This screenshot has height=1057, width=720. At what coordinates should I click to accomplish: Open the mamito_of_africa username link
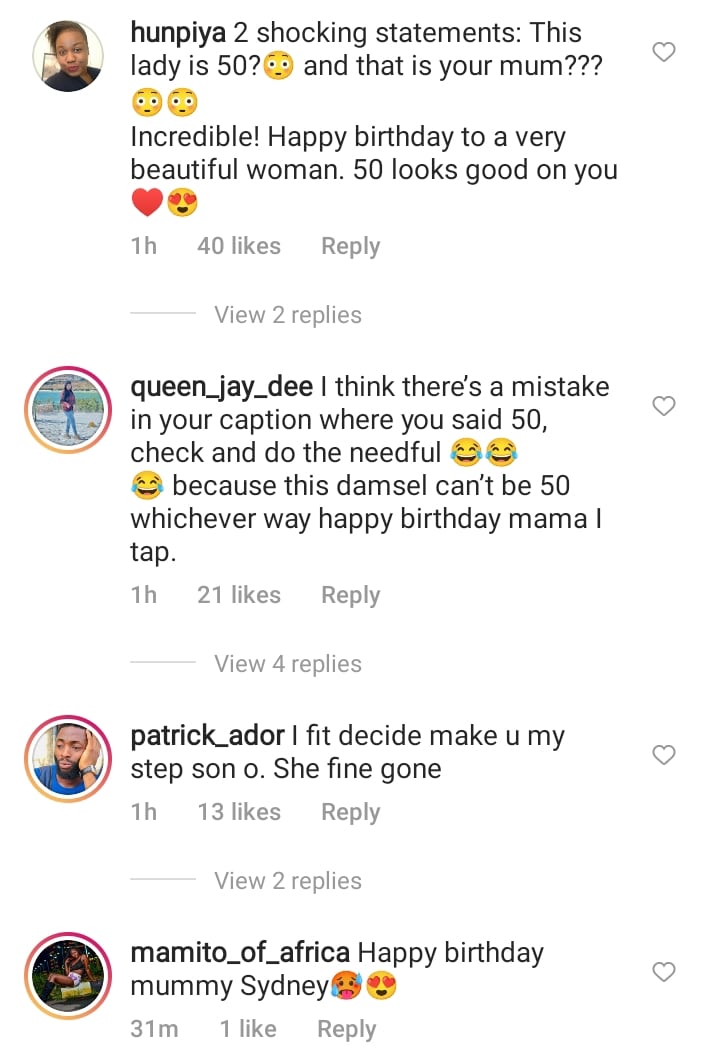[240, 954]
